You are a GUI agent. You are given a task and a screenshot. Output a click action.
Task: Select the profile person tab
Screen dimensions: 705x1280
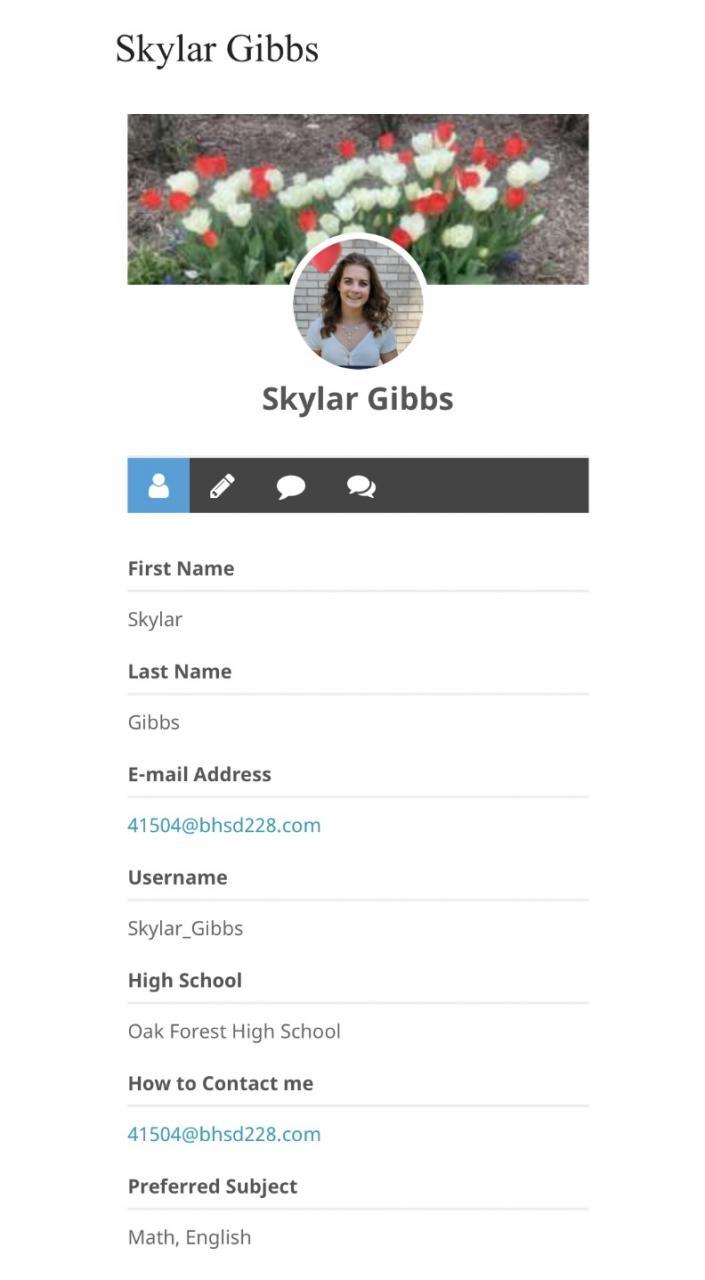pos(158,486)
